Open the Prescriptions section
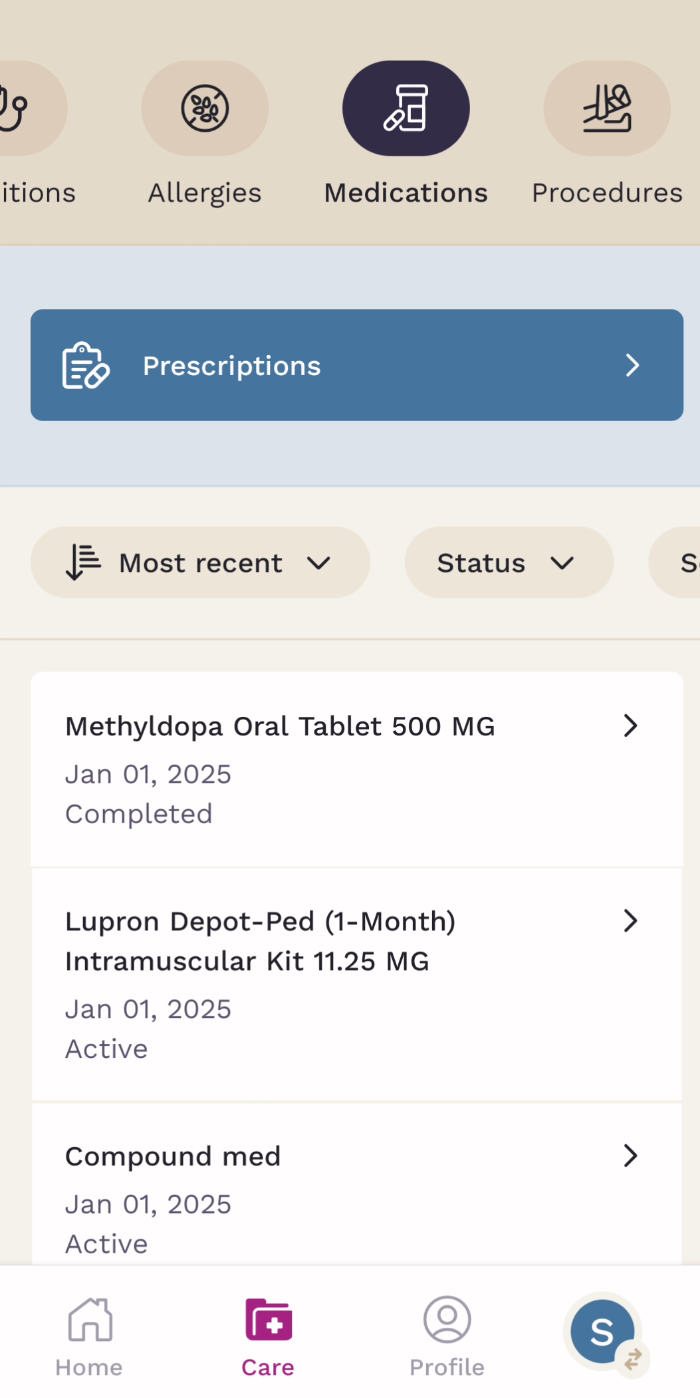The width and height of the screenshot is (700, 1398). tap(357, 365)
